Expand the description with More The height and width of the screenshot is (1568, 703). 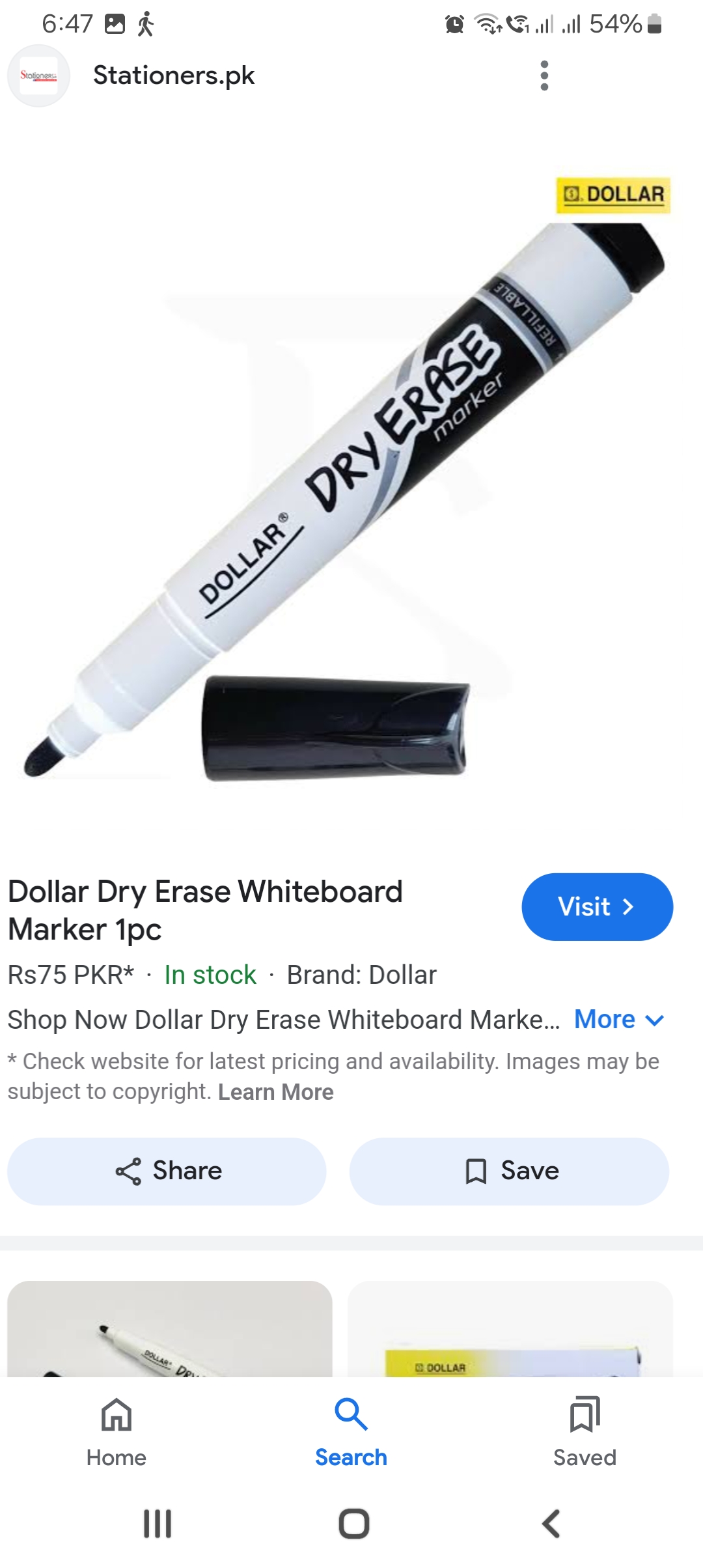click(618, 1020)
